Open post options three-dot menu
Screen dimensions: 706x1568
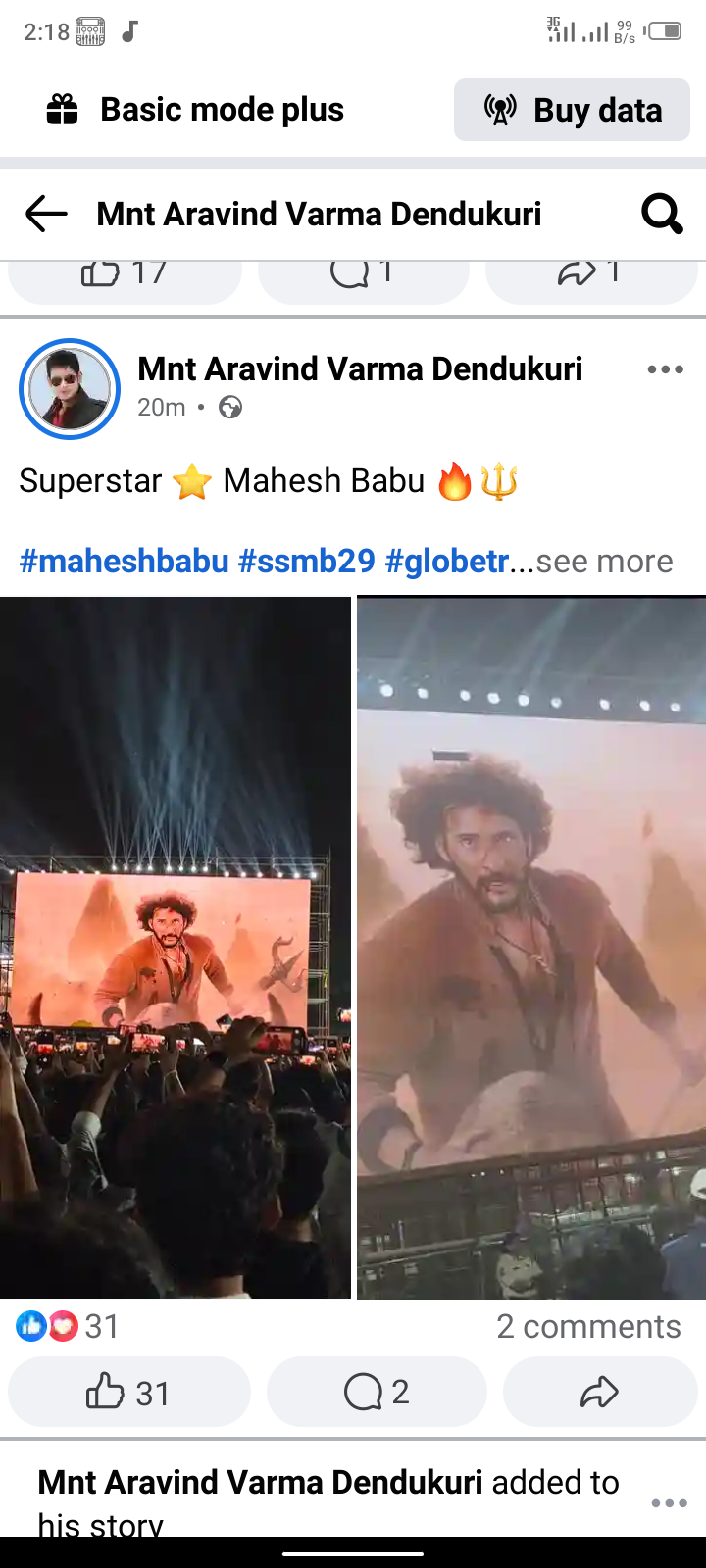(x=666, y=369)
